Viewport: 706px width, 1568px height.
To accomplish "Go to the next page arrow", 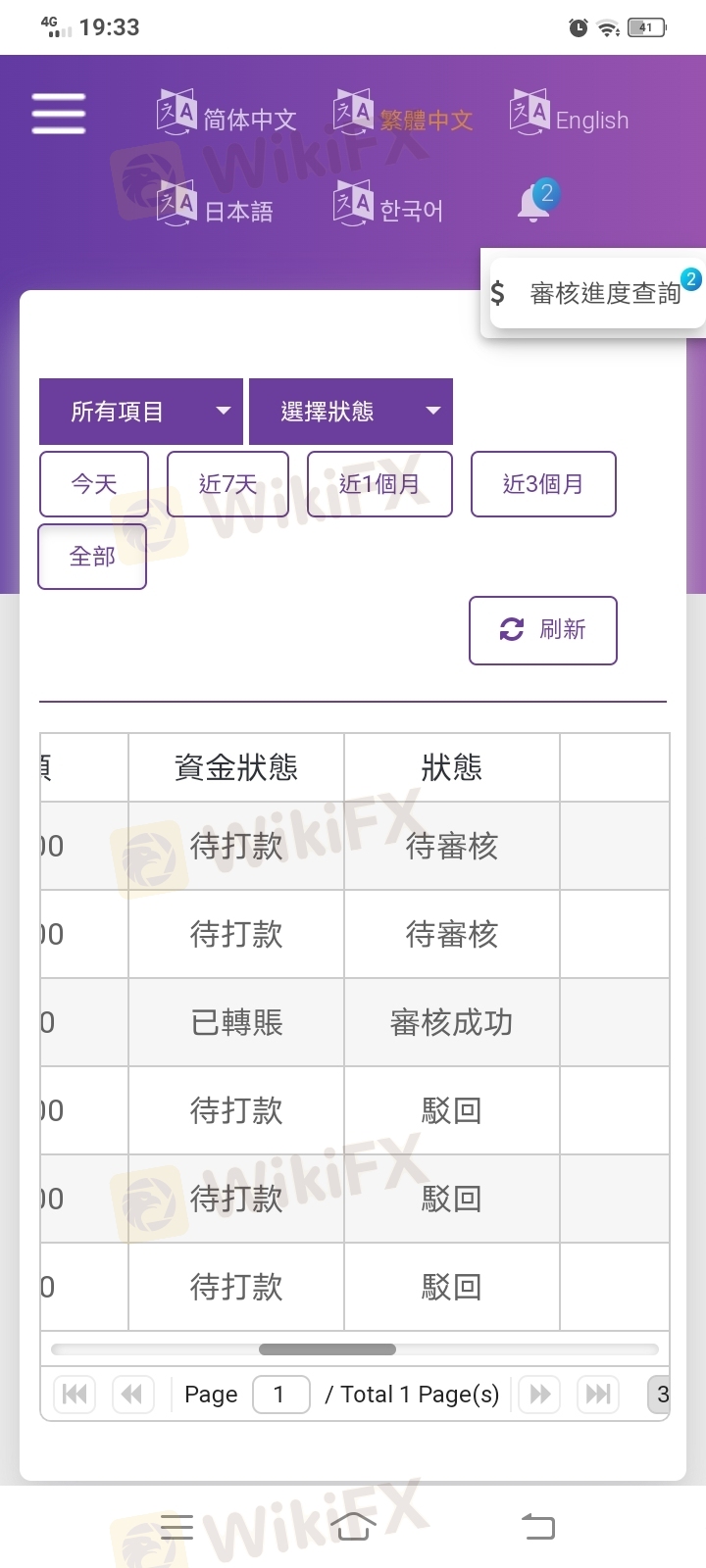I will tap(539, 1395).
